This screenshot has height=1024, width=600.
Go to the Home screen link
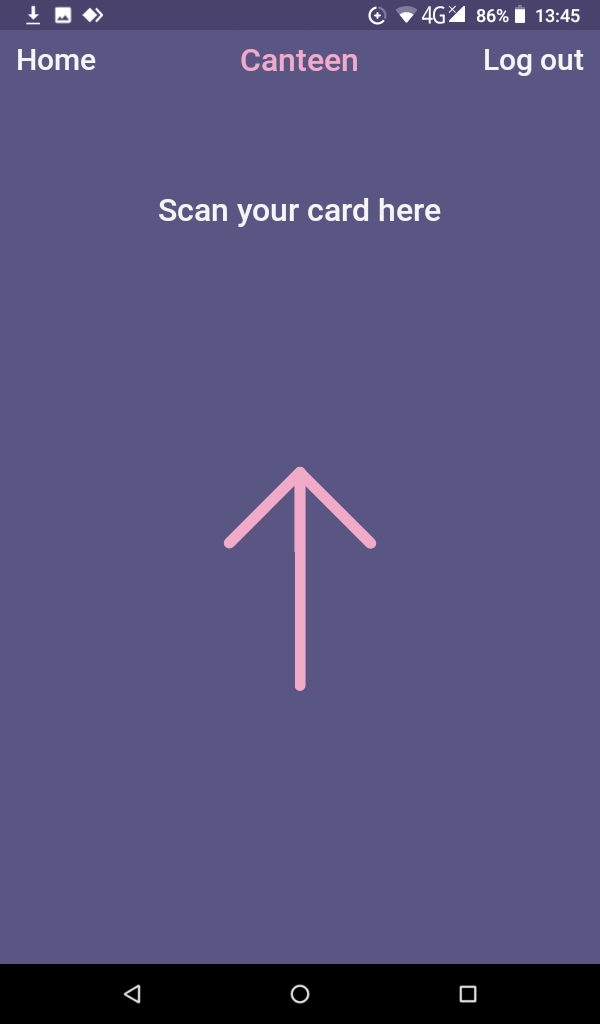click(56, 60)
